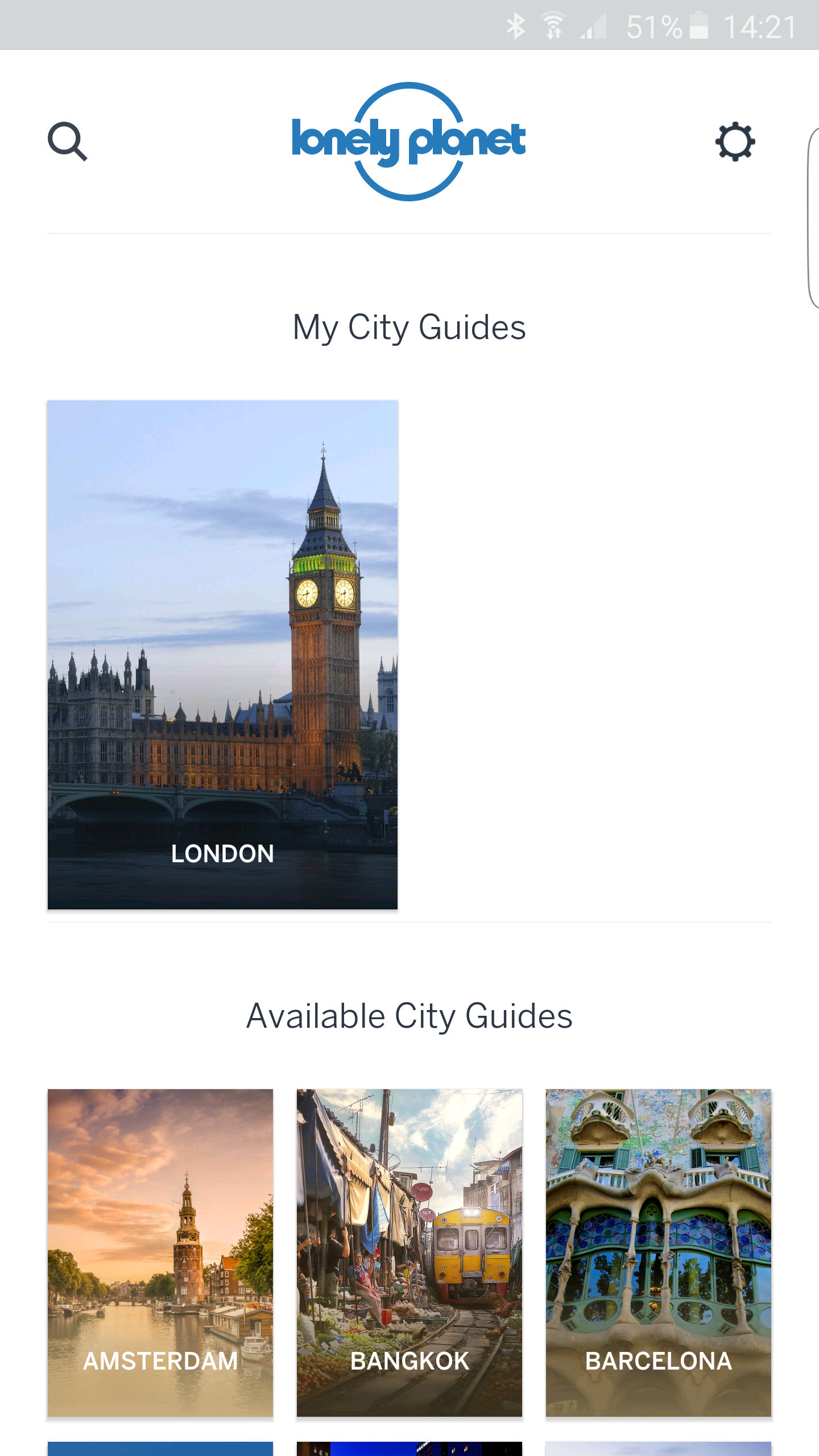View the Bangkok city guide
The width and height of the screenshot is (819, 1456).
tap(409, 1252)
